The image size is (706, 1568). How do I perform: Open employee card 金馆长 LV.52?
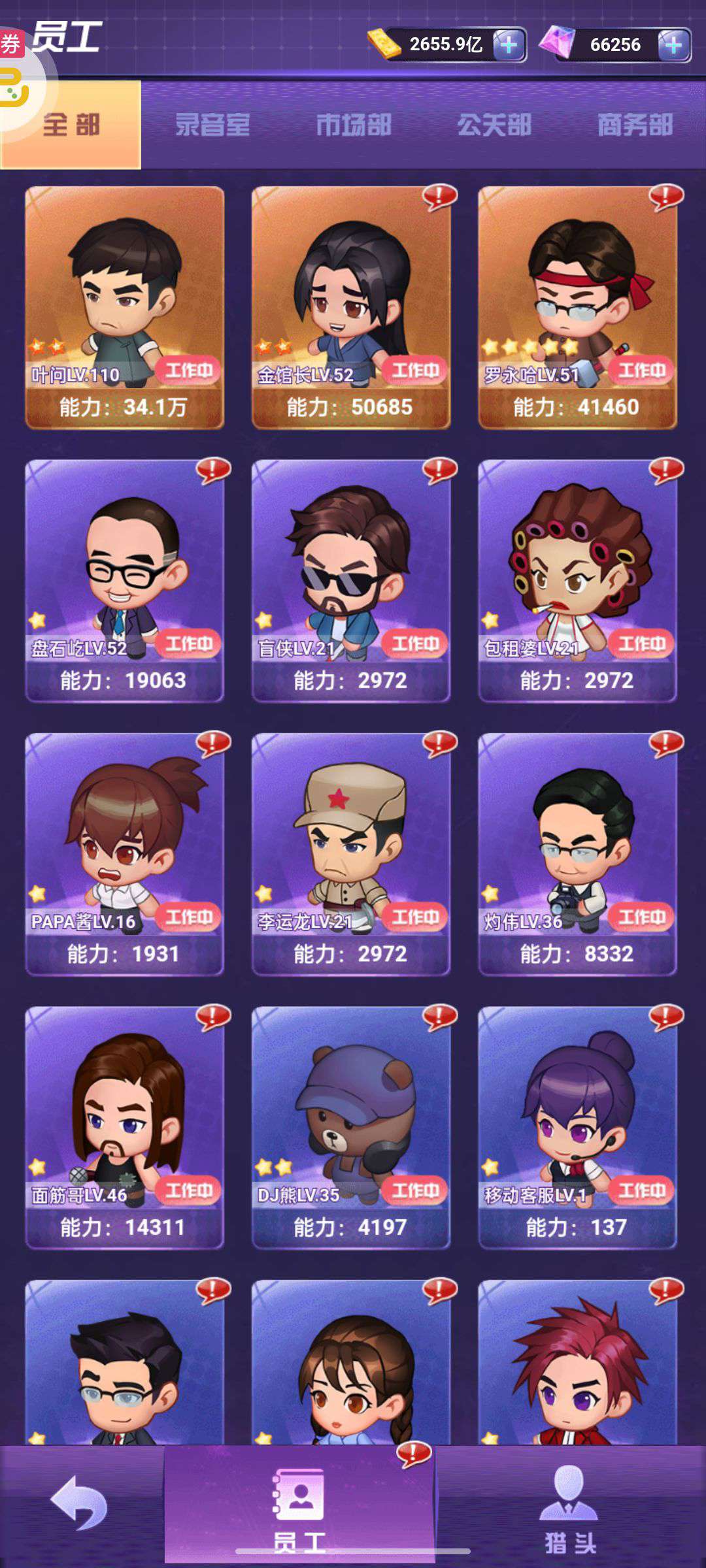tap(351, 308)
